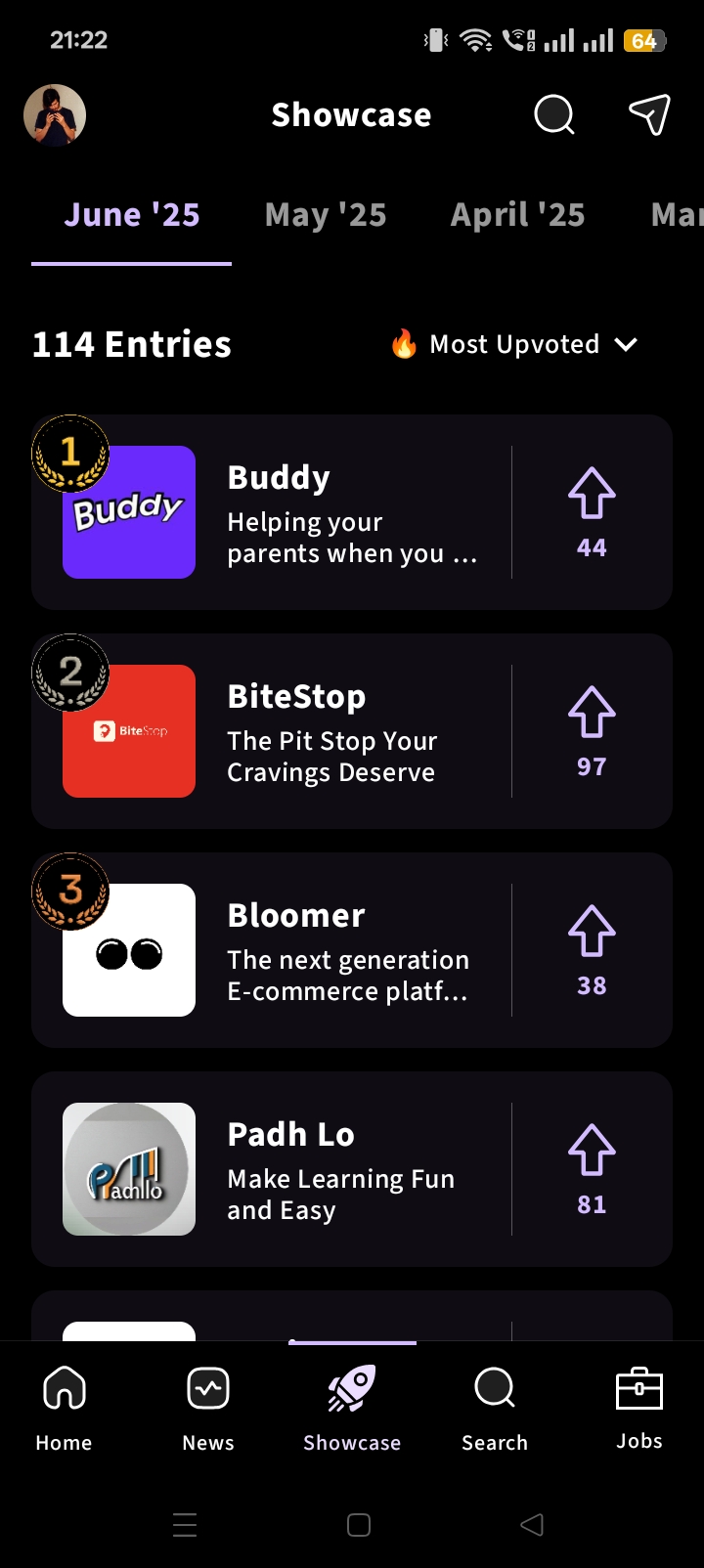Go to the Home tab
The height and width of the screenshot is (1568, 704).
(65, 1408)
